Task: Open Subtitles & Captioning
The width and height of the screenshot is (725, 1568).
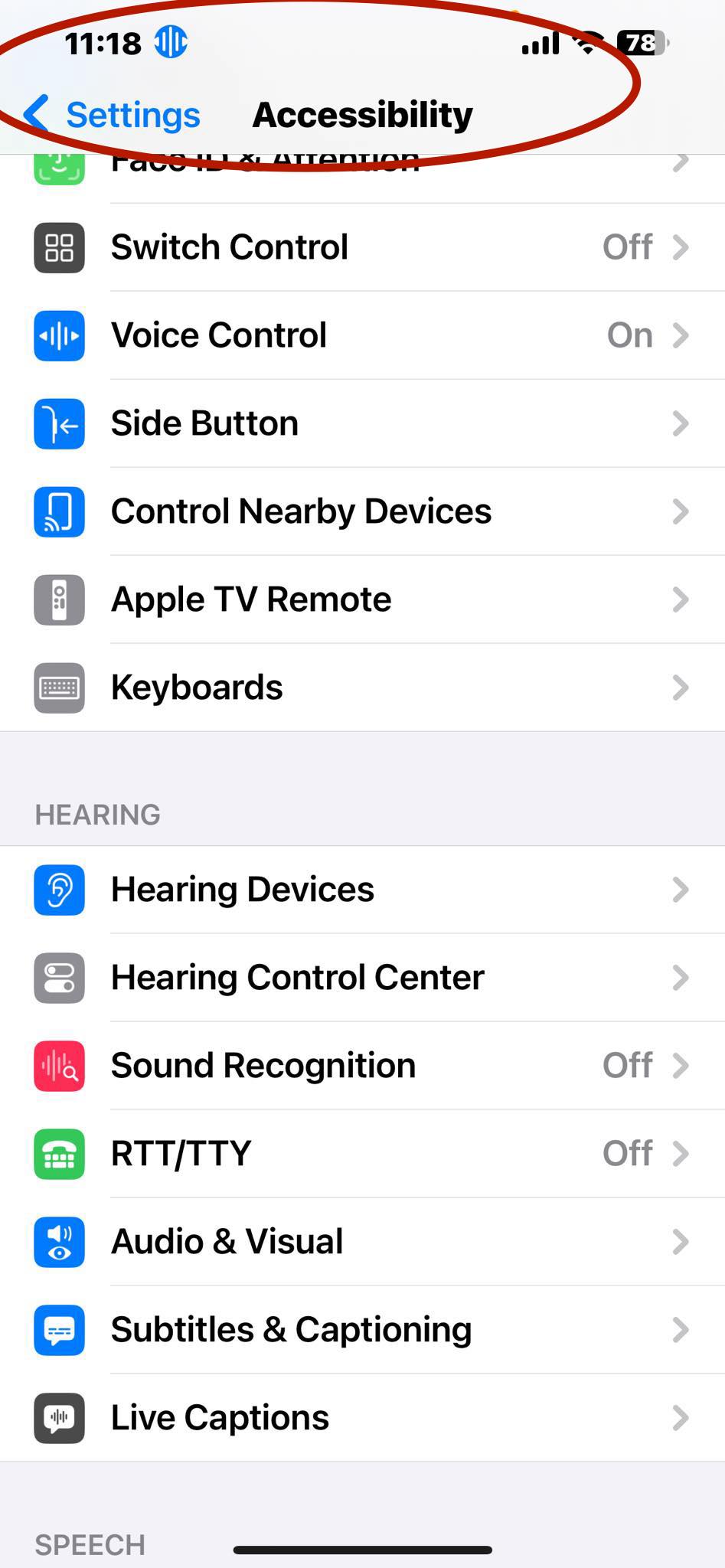Action: [x=361, y=1330]
